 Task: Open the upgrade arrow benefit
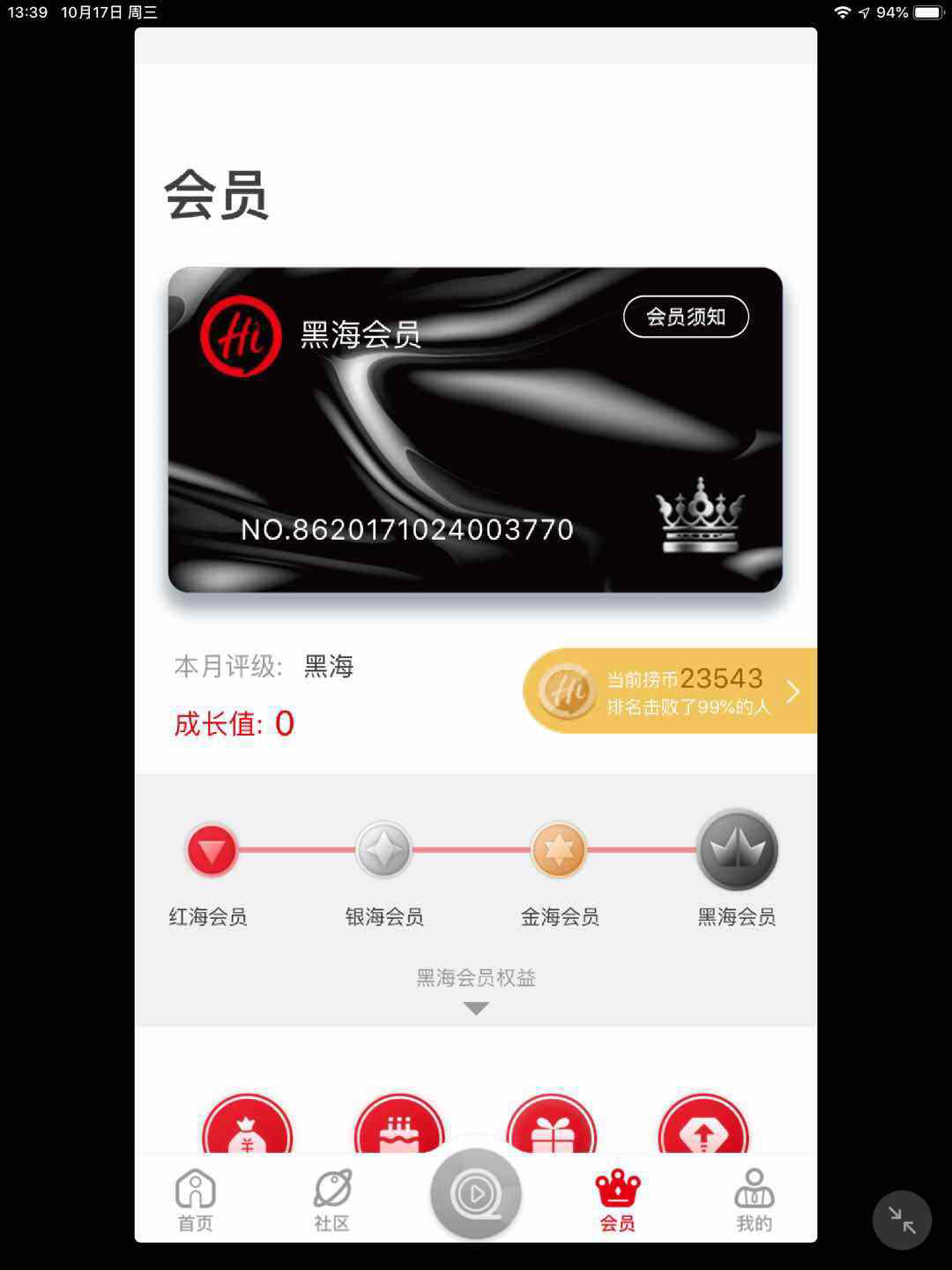(703, 1129)
